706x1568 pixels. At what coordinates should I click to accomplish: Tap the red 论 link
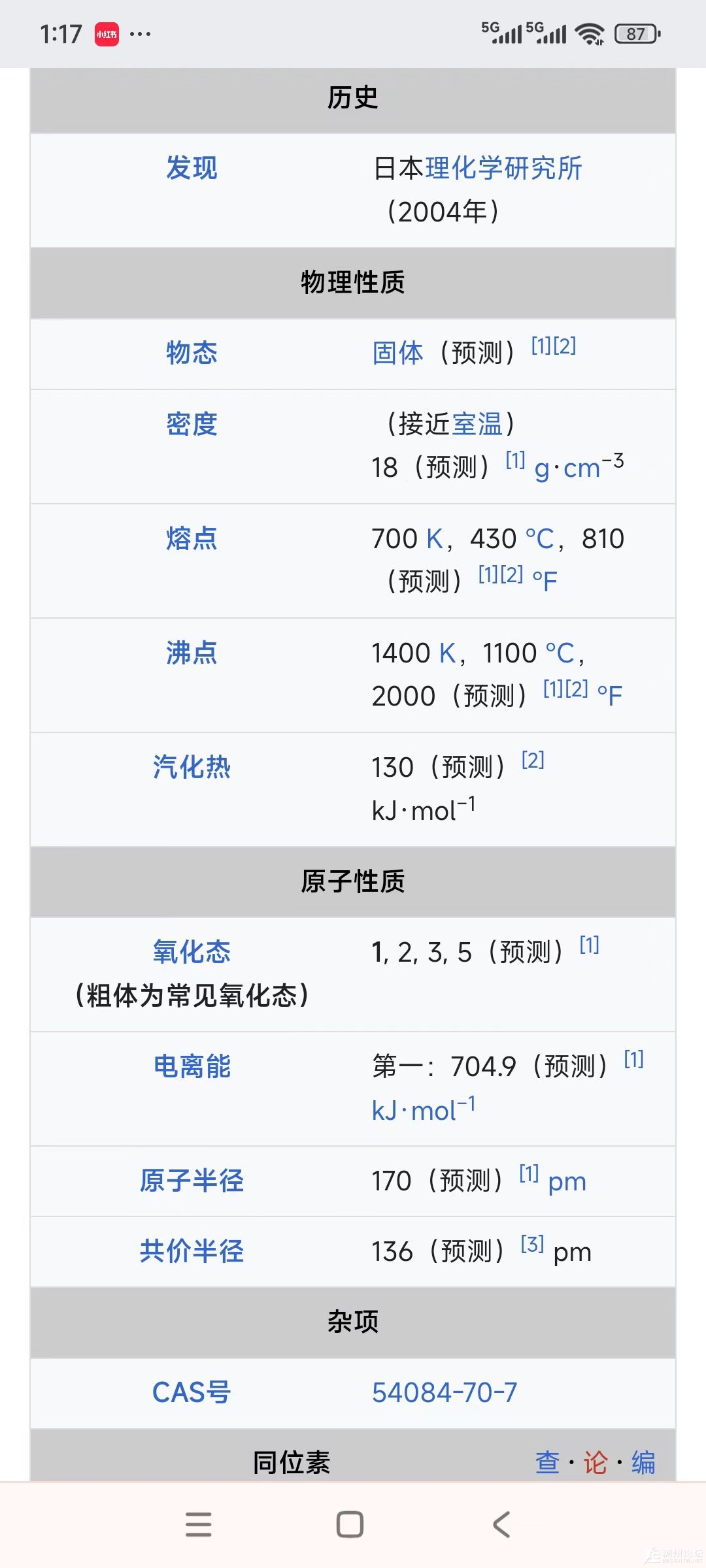[x=596, y=1462]
